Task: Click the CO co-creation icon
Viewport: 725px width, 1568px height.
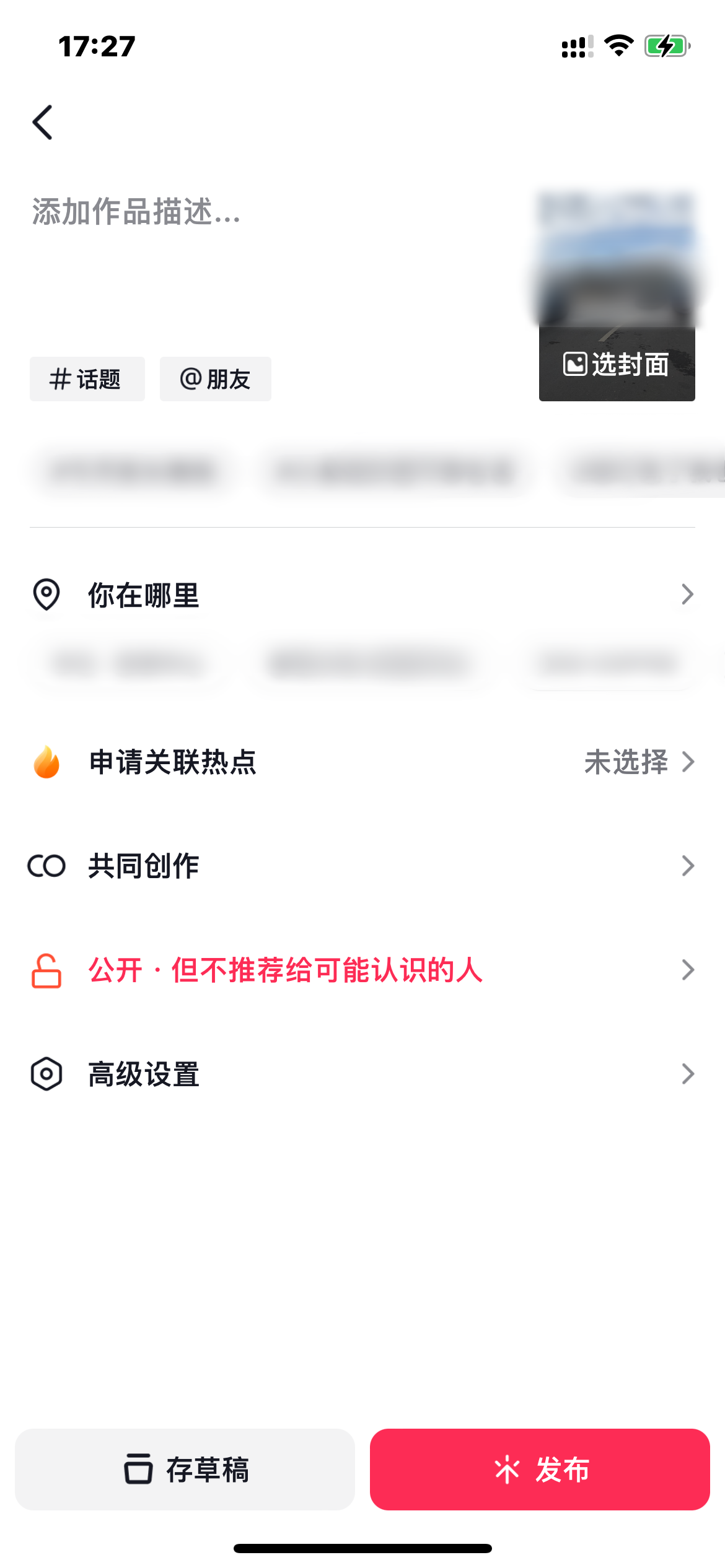Action: pos(45,866)
